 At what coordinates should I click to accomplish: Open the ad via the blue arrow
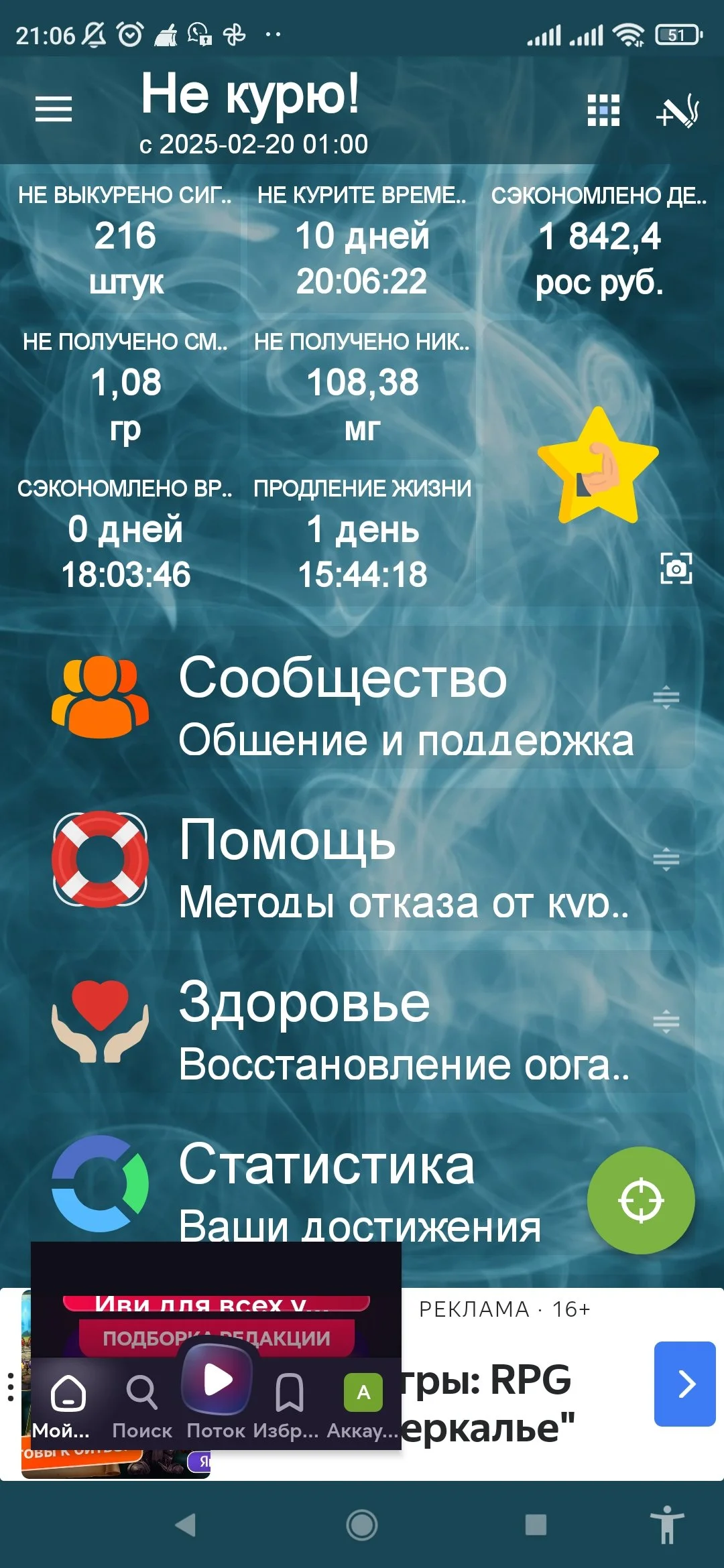click(685, 1384)
